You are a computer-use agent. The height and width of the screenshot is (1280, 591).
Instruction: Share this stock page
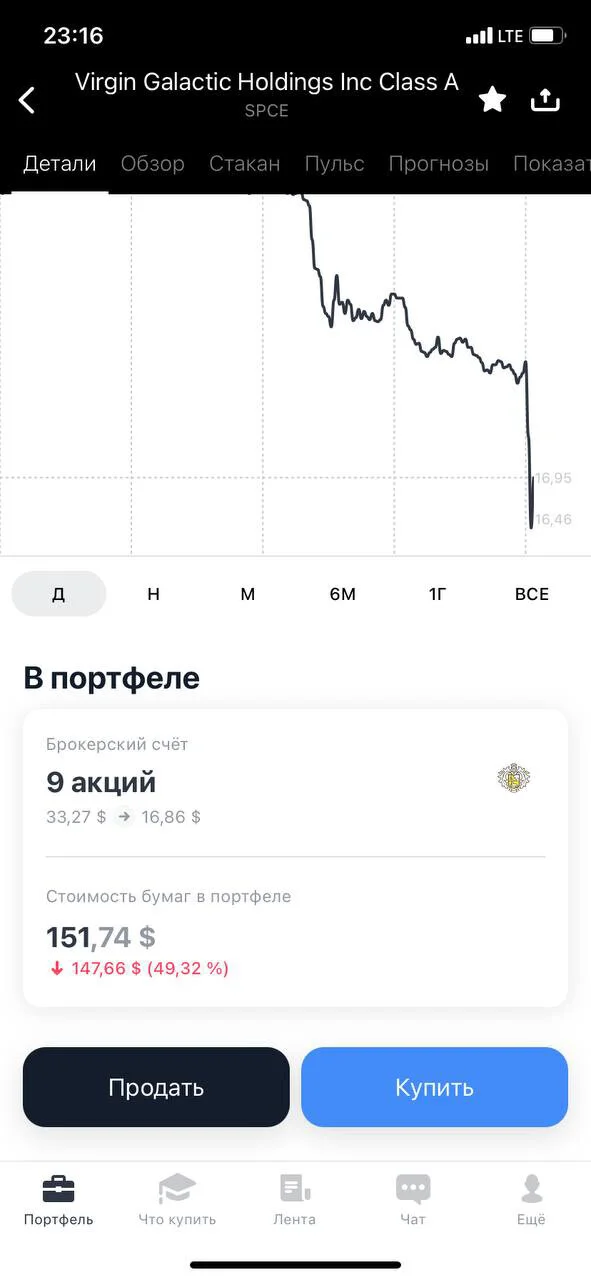point(545,99)
